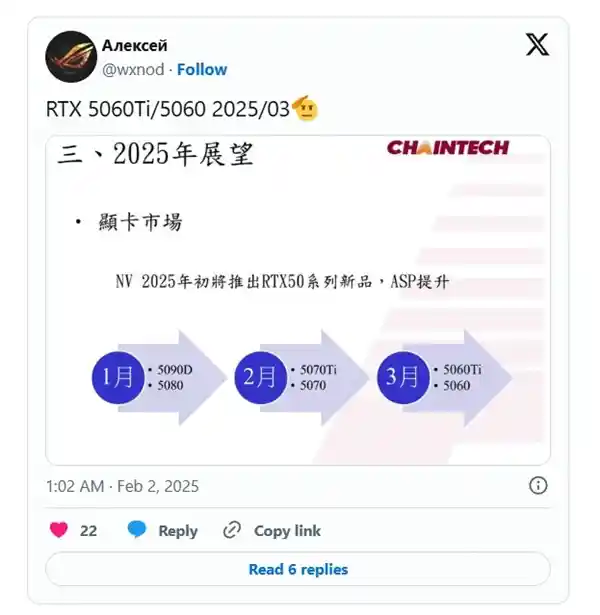Read 6 replies
Viewport: 600px width, 615px height.
pyautogui.click(x=298, y=569)
